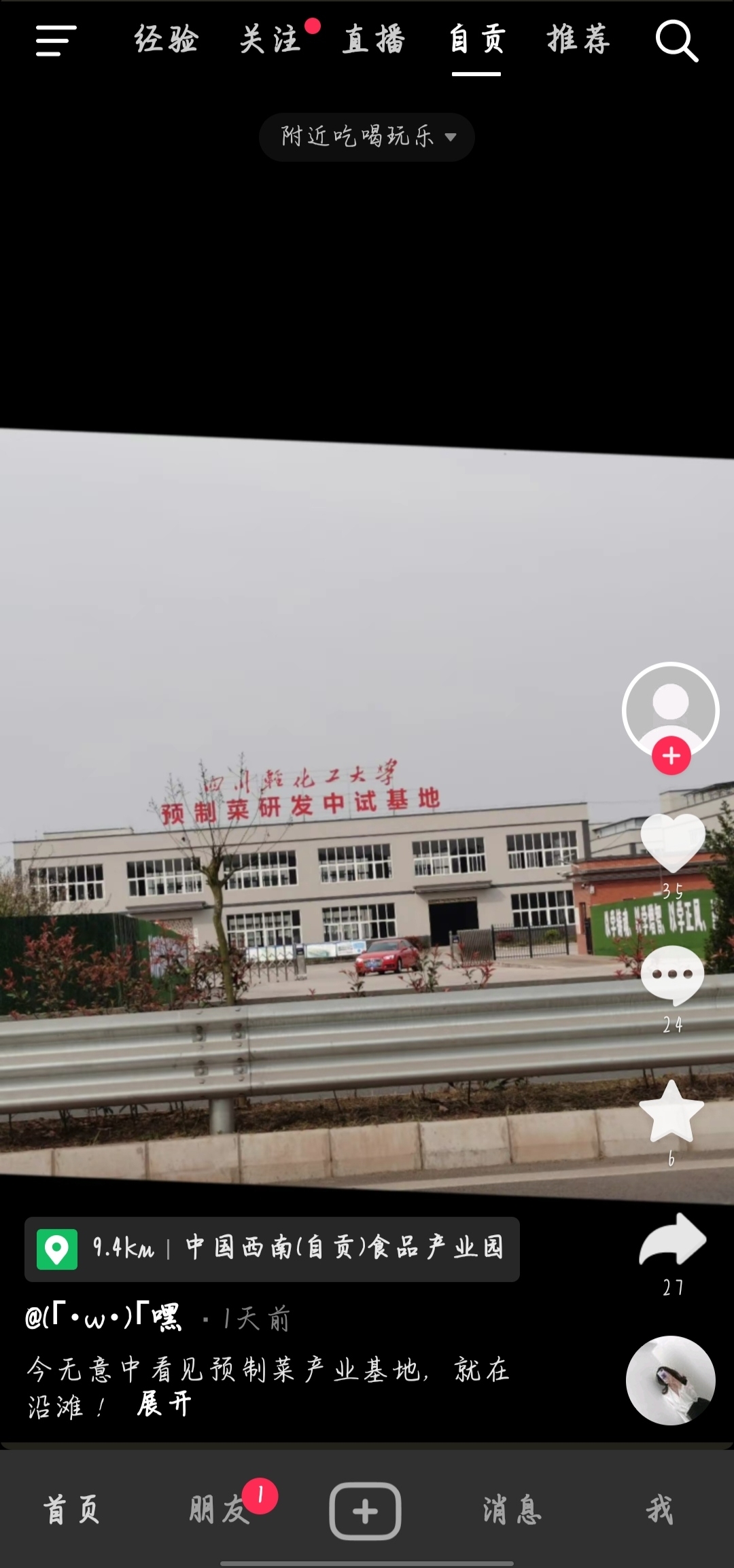Open the search icon
Viewport: 734px width, 1568px height.
click(676, 41)
